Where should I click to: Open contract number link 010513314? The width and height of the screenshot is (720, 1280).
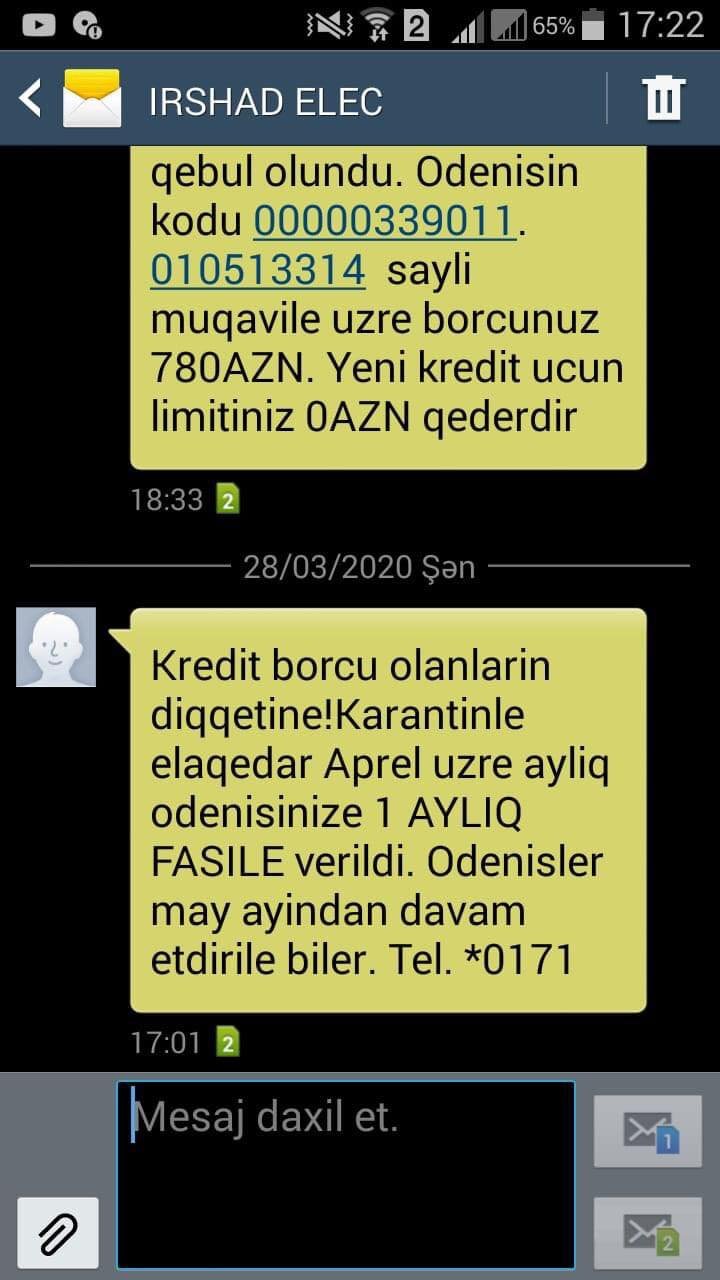click(258, 269)
